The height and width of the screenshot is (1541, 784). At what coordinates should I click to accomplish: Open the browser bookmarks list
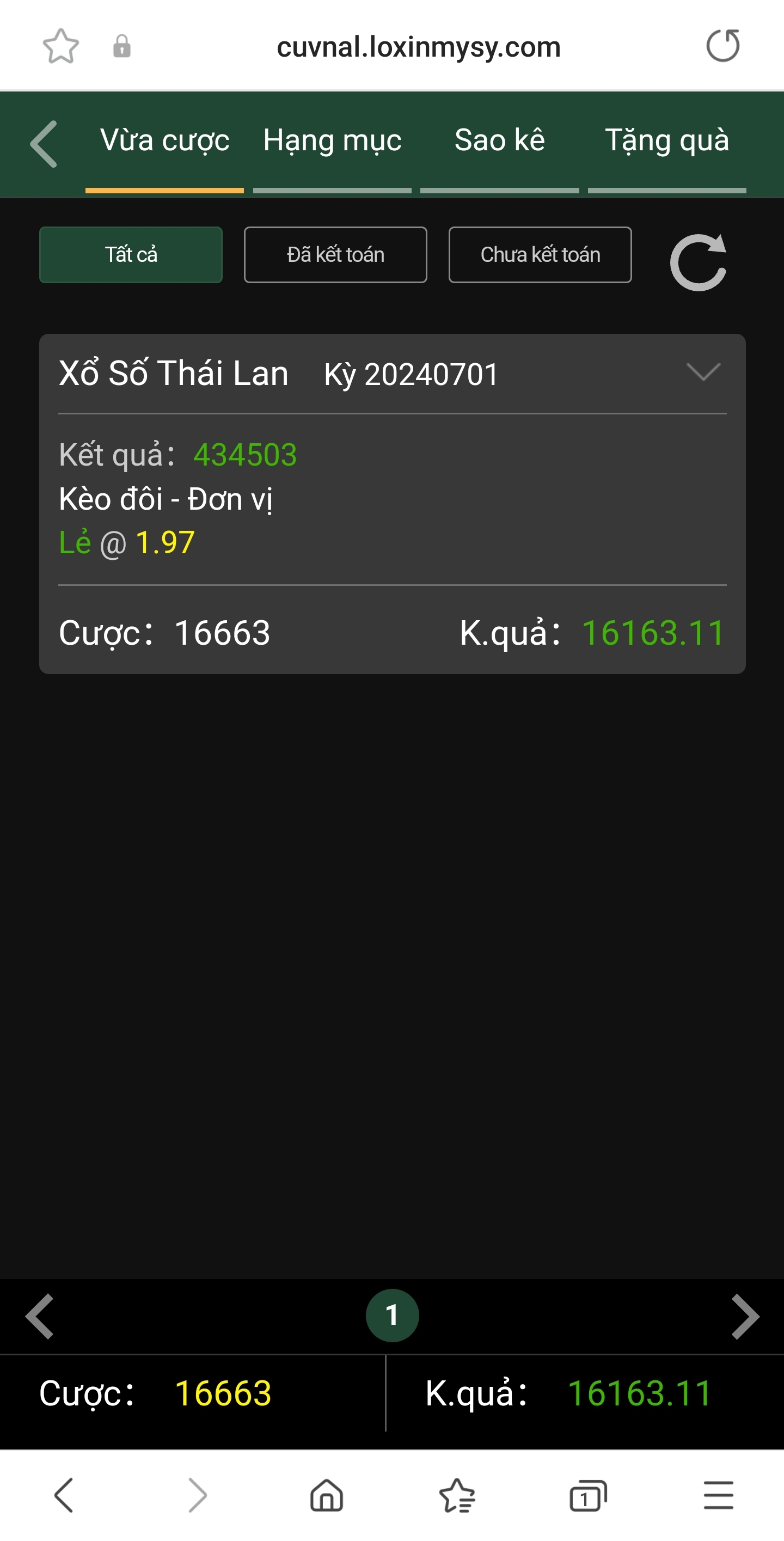(x=457, y=1495)
